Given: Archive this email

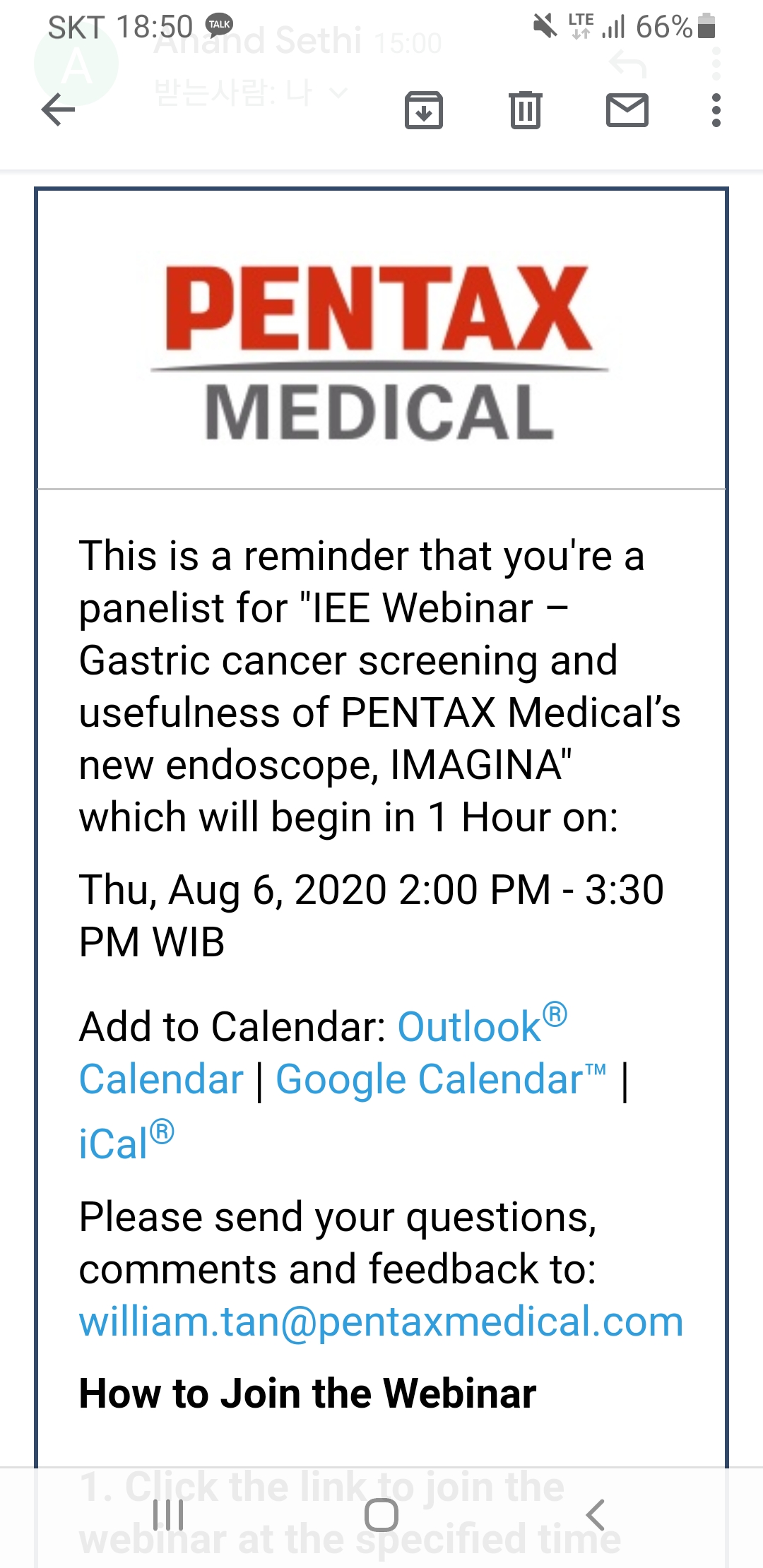Looking at the screenshot, I should click(424, 110).
